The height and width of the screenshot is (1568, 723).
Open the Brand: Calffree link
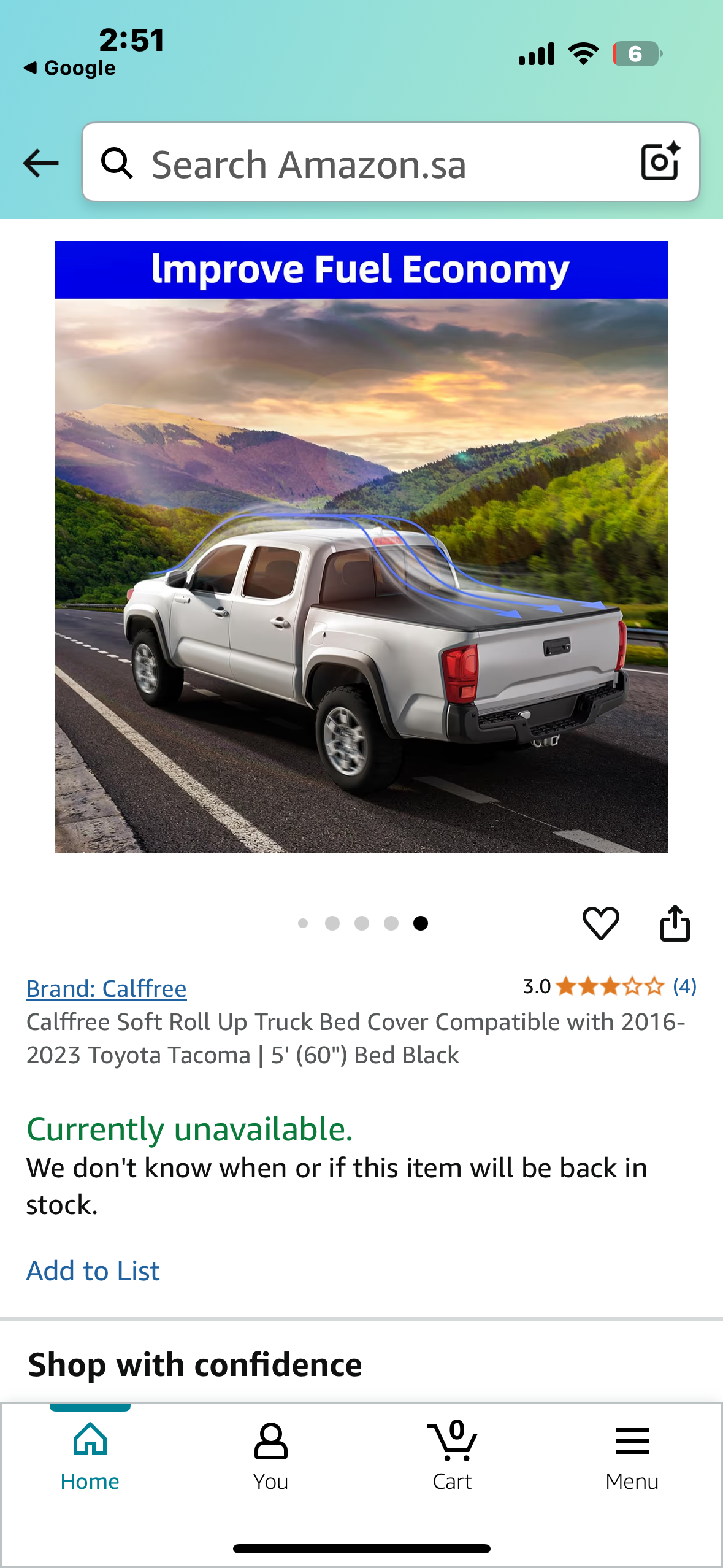[x=106, y=989]
